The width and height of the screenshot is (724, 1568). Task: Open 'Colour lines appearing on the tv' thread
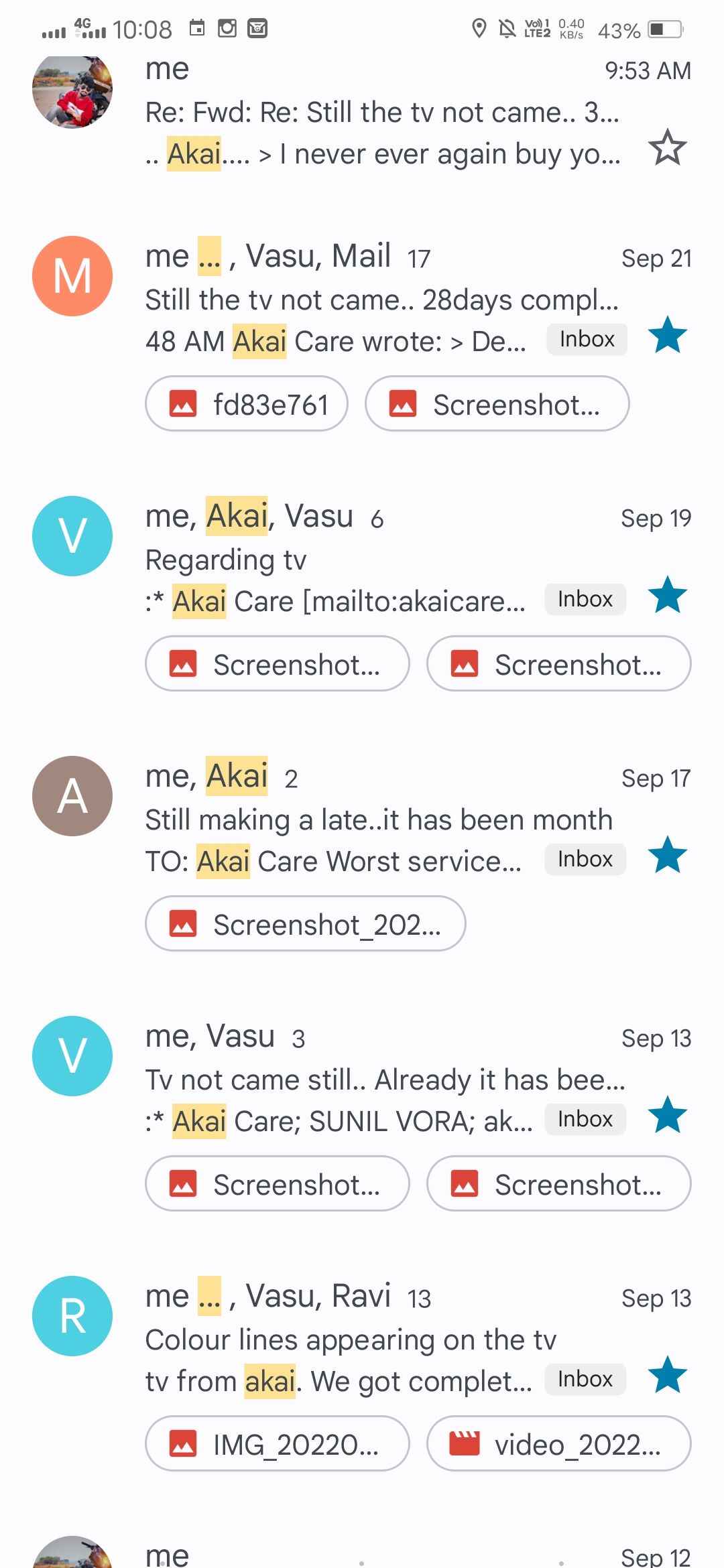351,1340
